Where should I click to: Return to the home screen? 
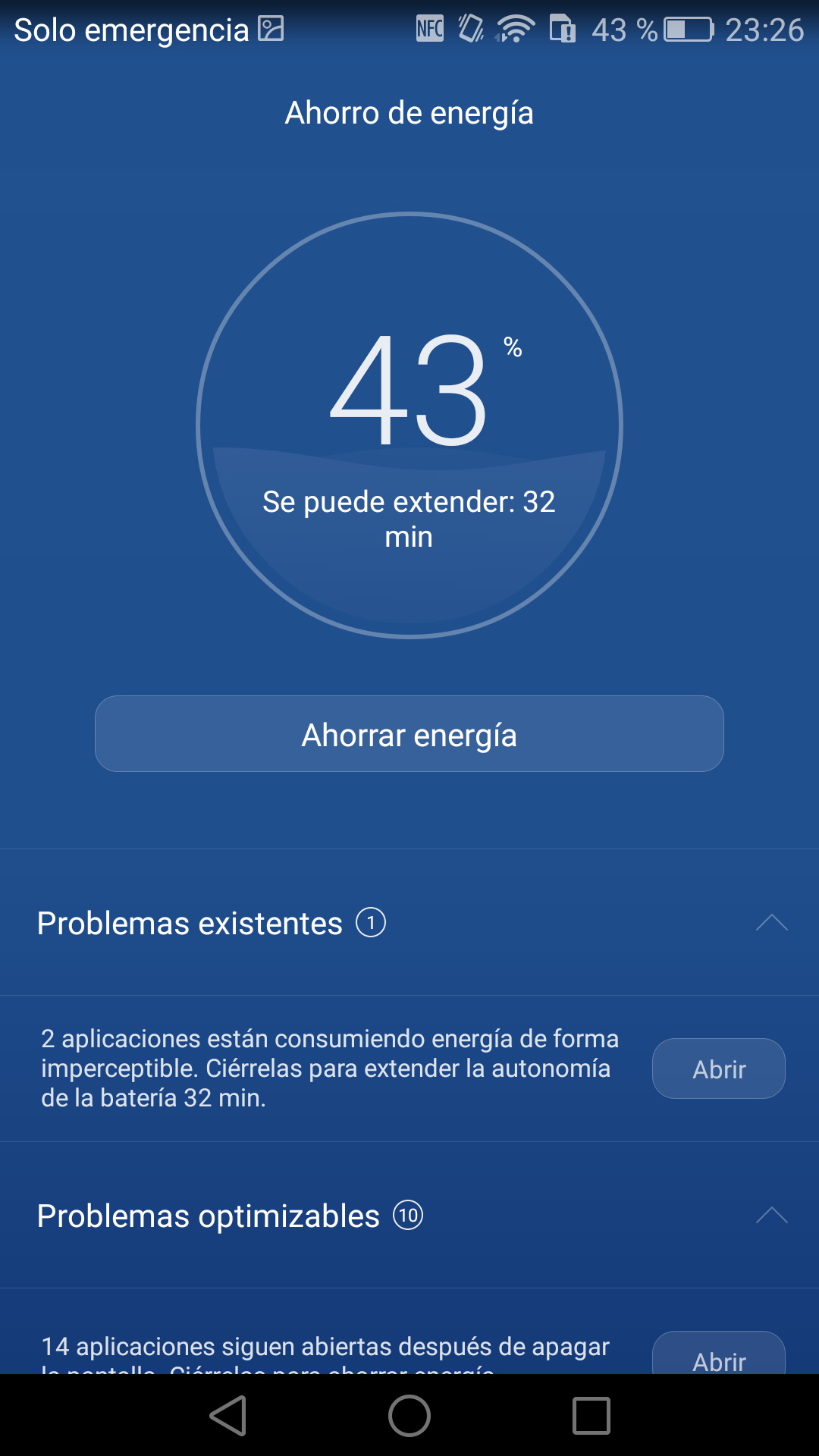(x=409, y=1416)
